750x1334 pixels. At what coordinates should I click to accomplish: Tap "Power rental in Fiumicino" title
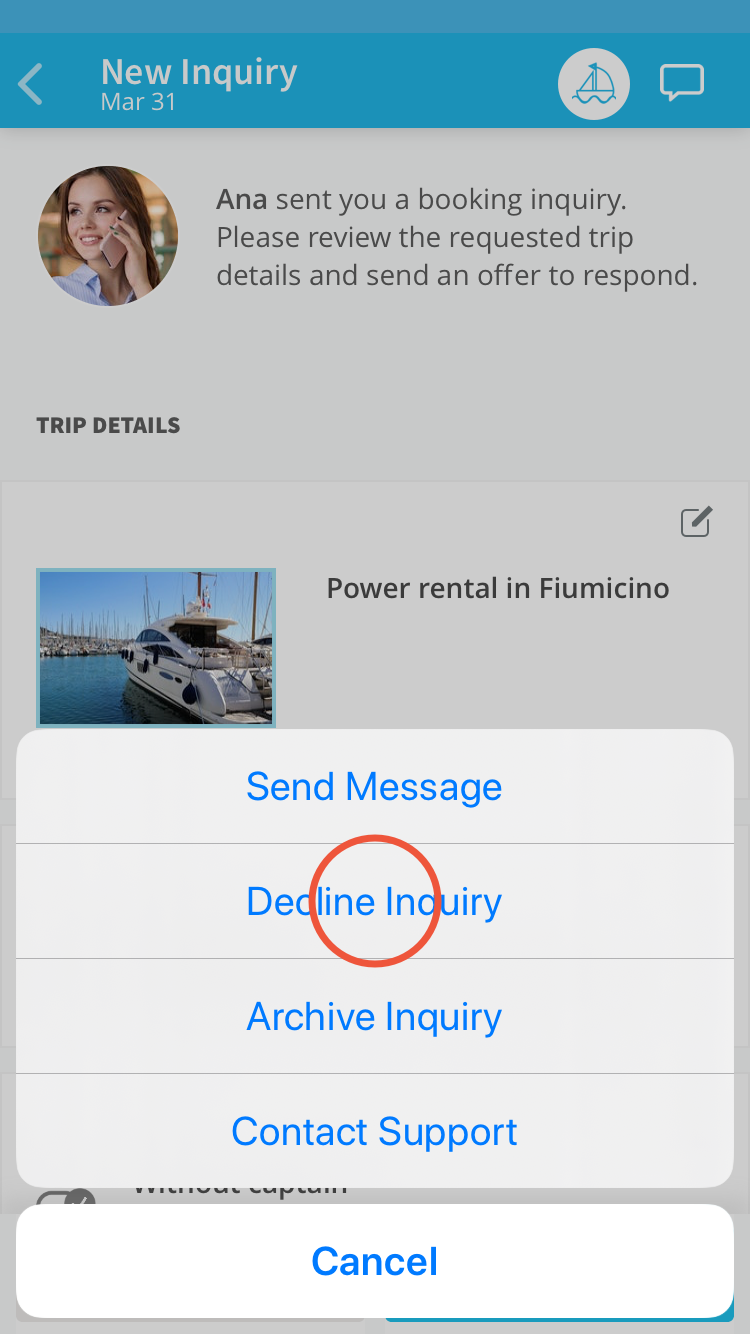point(497,588)
